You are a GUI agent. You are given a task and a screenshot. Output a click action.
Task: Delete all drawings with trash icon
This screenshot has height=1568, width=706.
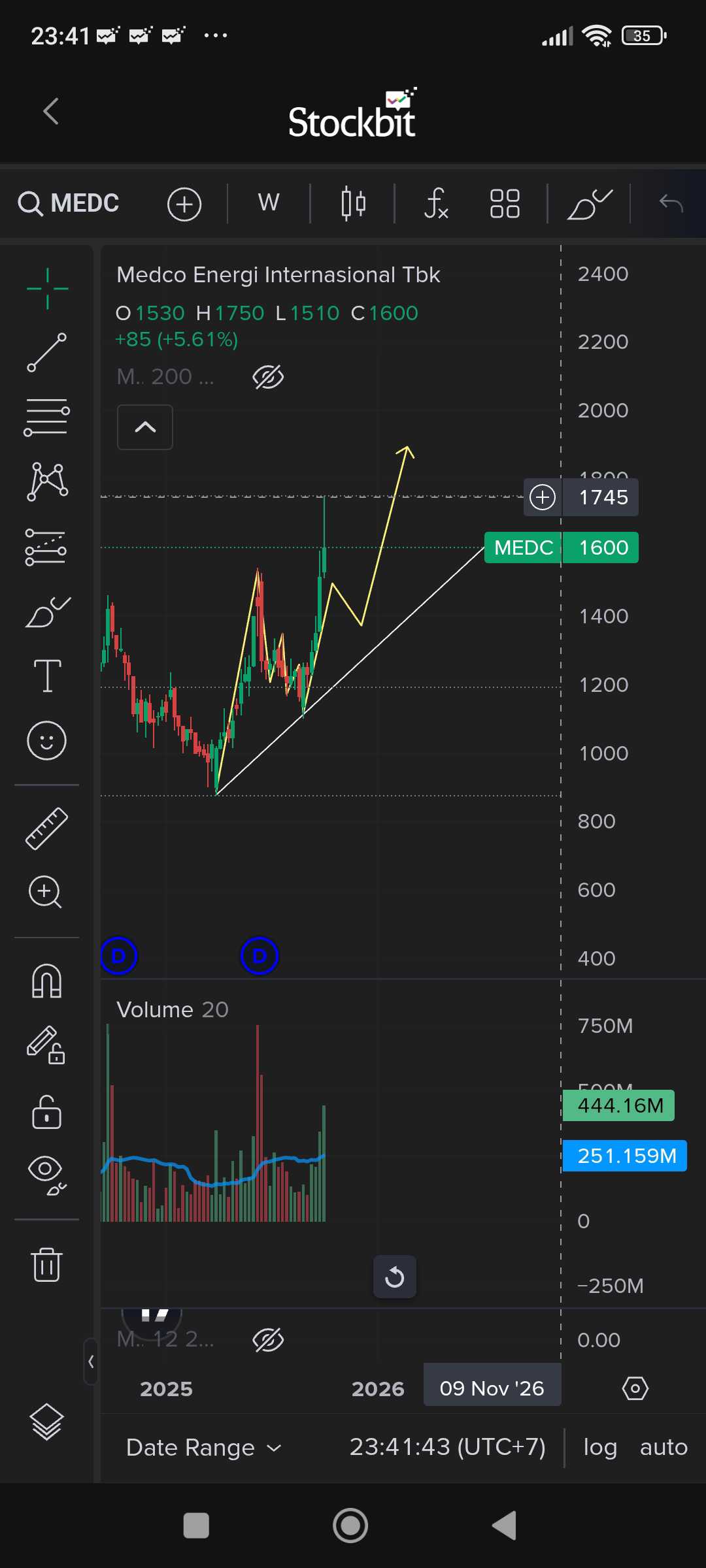click(46, 1265)
